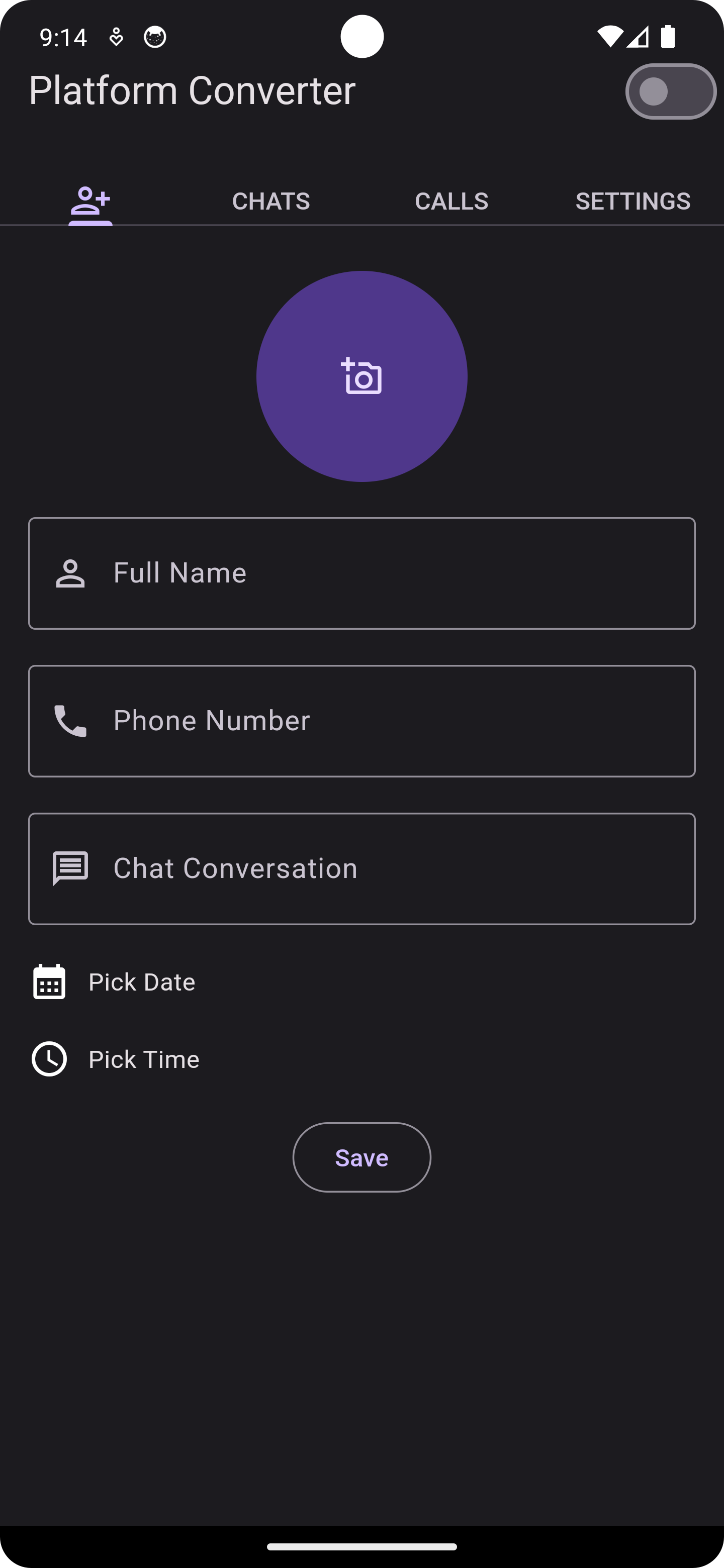Go to the SETTINGS tab
The image size is (724, 1568).
[x=632, y=201]
